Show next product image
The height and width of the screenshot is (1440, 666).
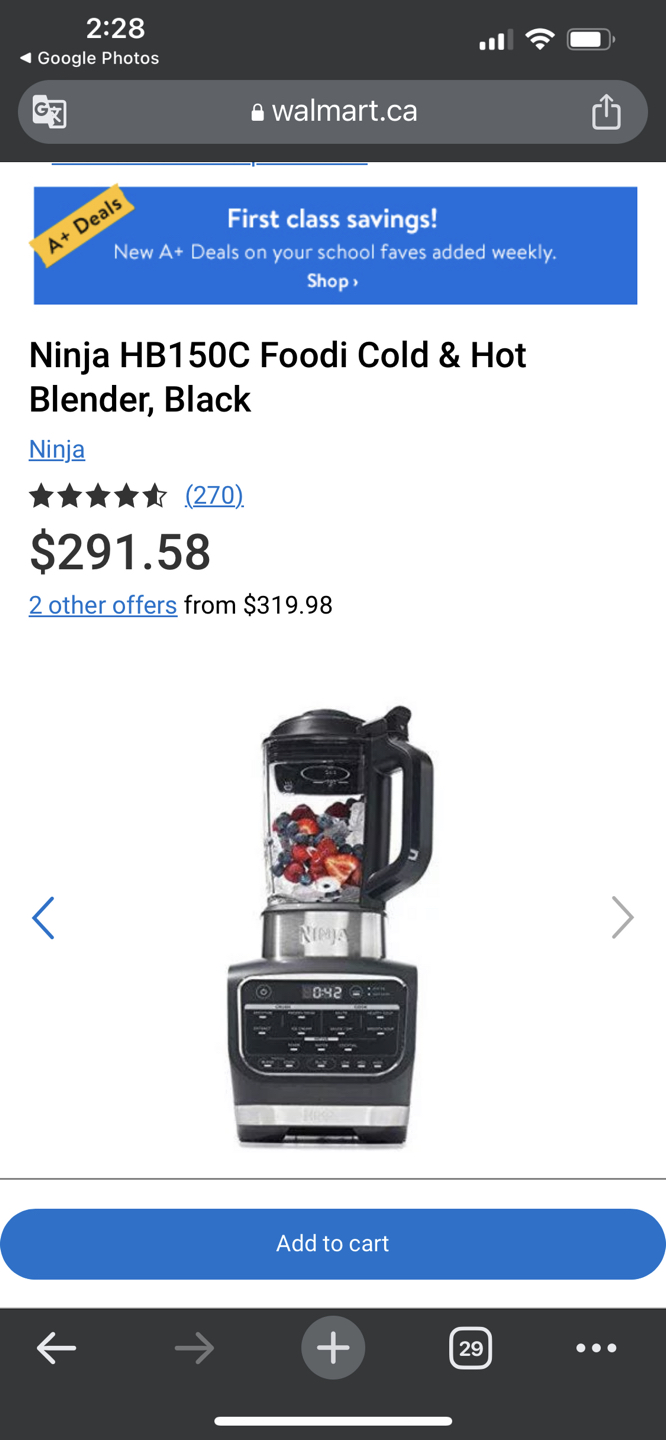(622, 917)
